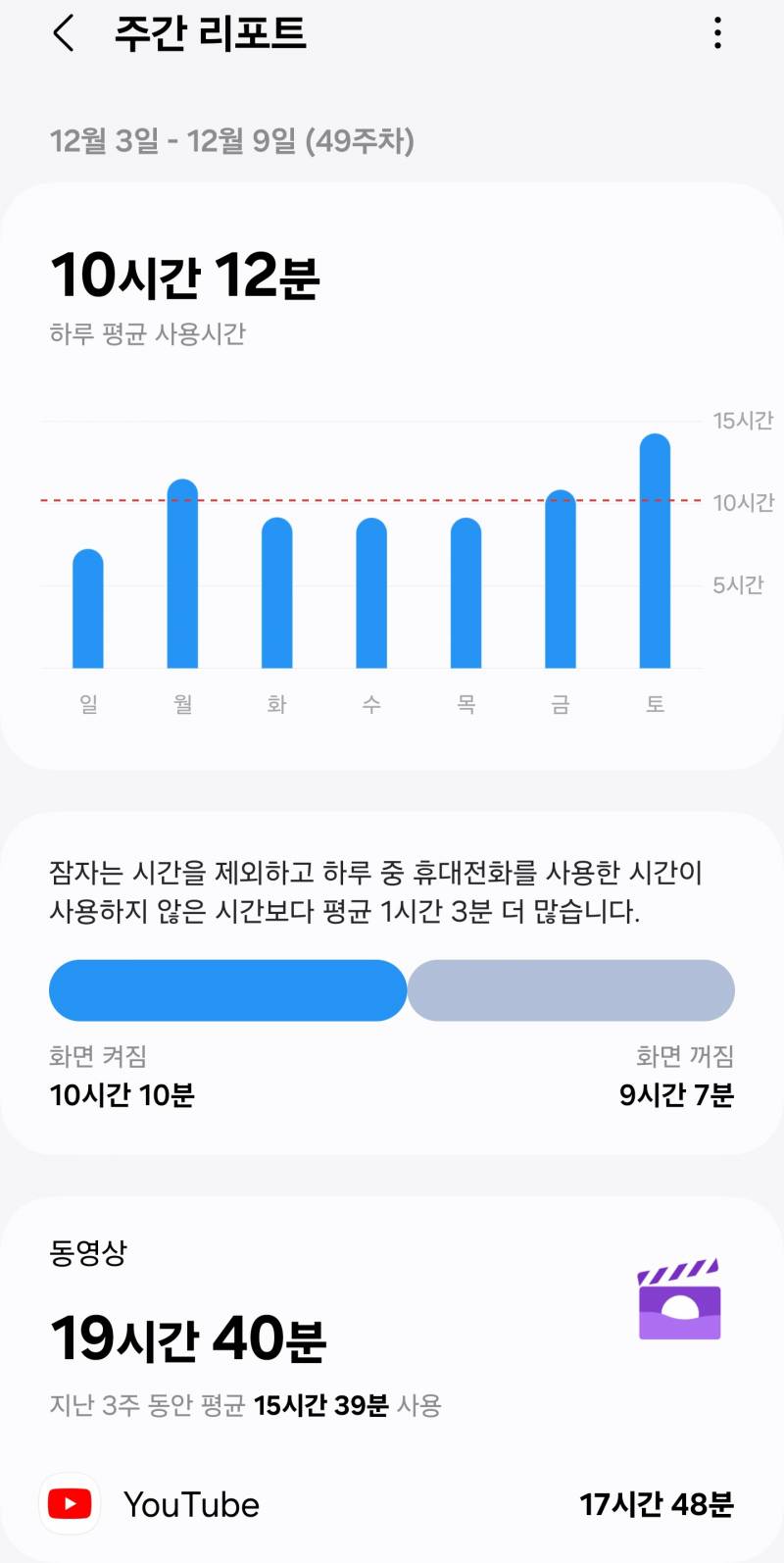This screenshot has height=1563, width=784.
Task: Tap 주간 리포트 title in header
Action: [x=212, y=33]
